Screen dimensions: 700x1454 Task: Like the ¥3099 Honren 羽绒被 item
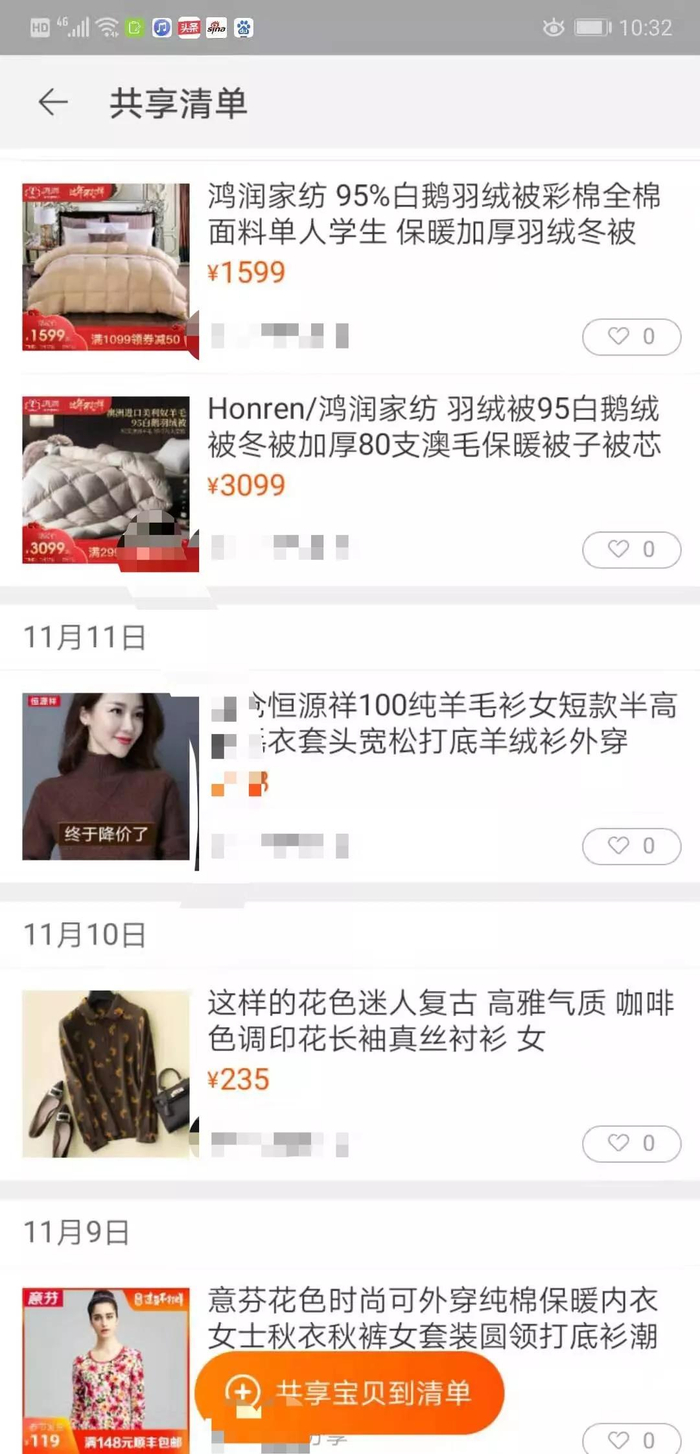[632, 549]
